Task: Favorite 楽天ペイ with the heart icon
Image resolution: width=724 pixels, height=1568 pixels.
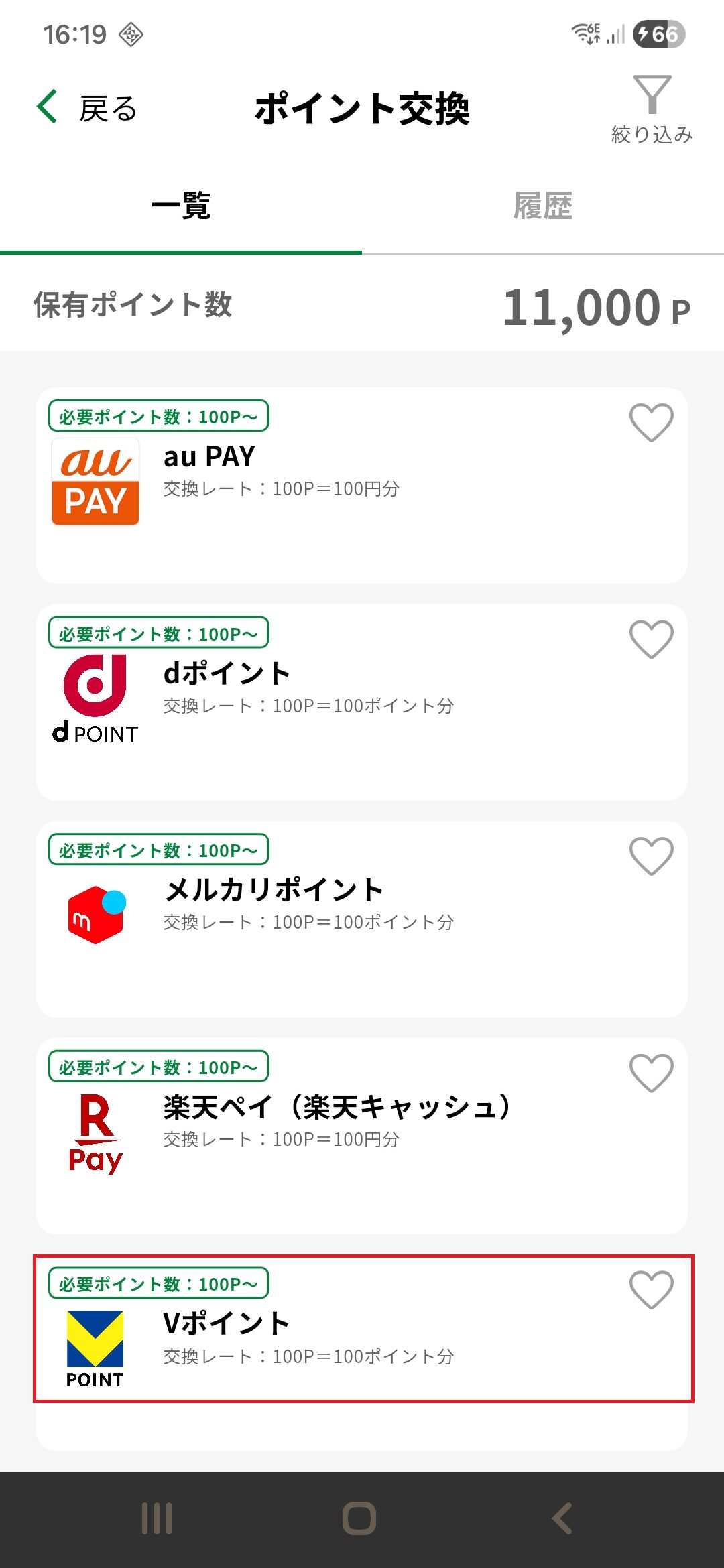Action: coord(652,1073)
